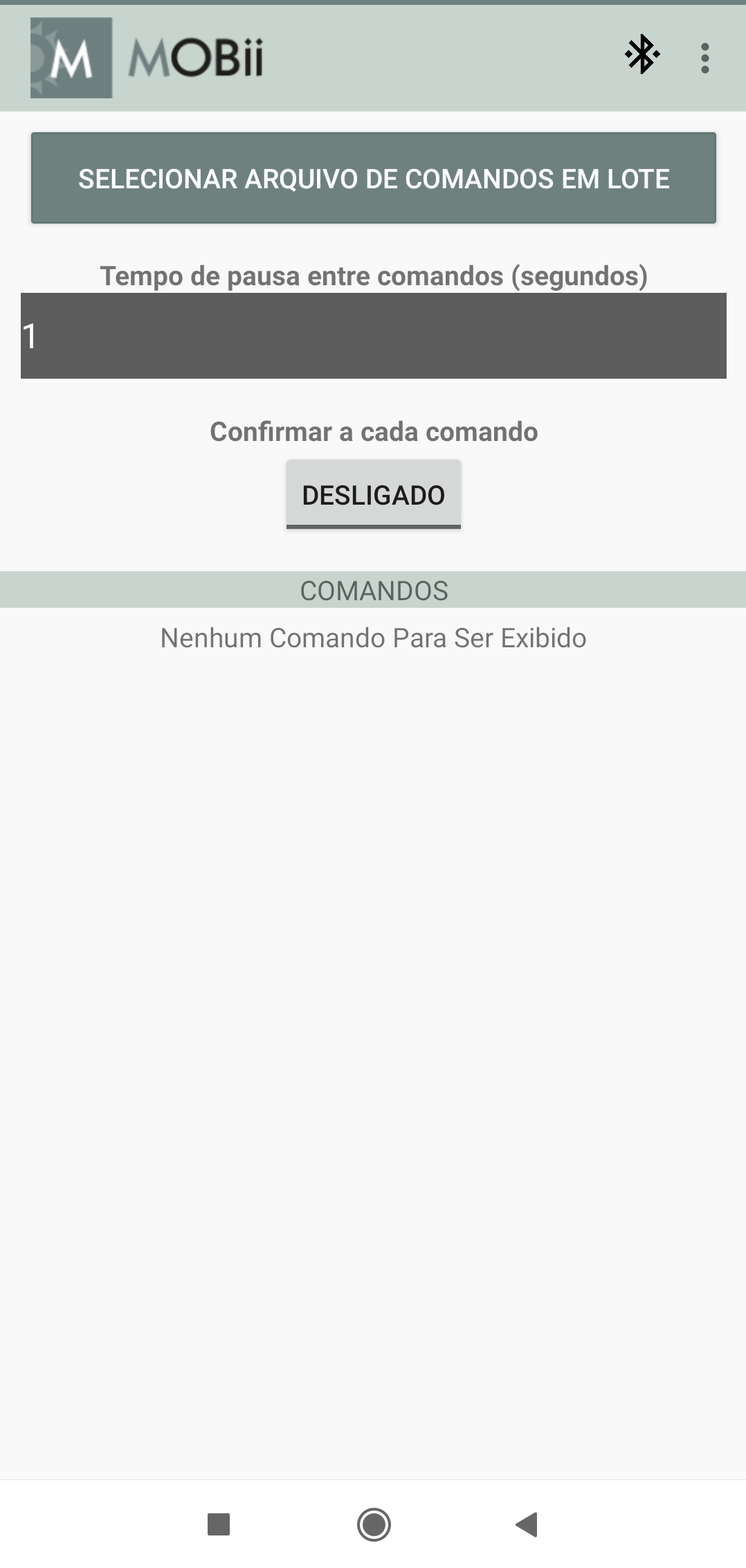Go back using the system back button
Viewport: 746px width, 1568px height.
click(x=527, y=1524)
